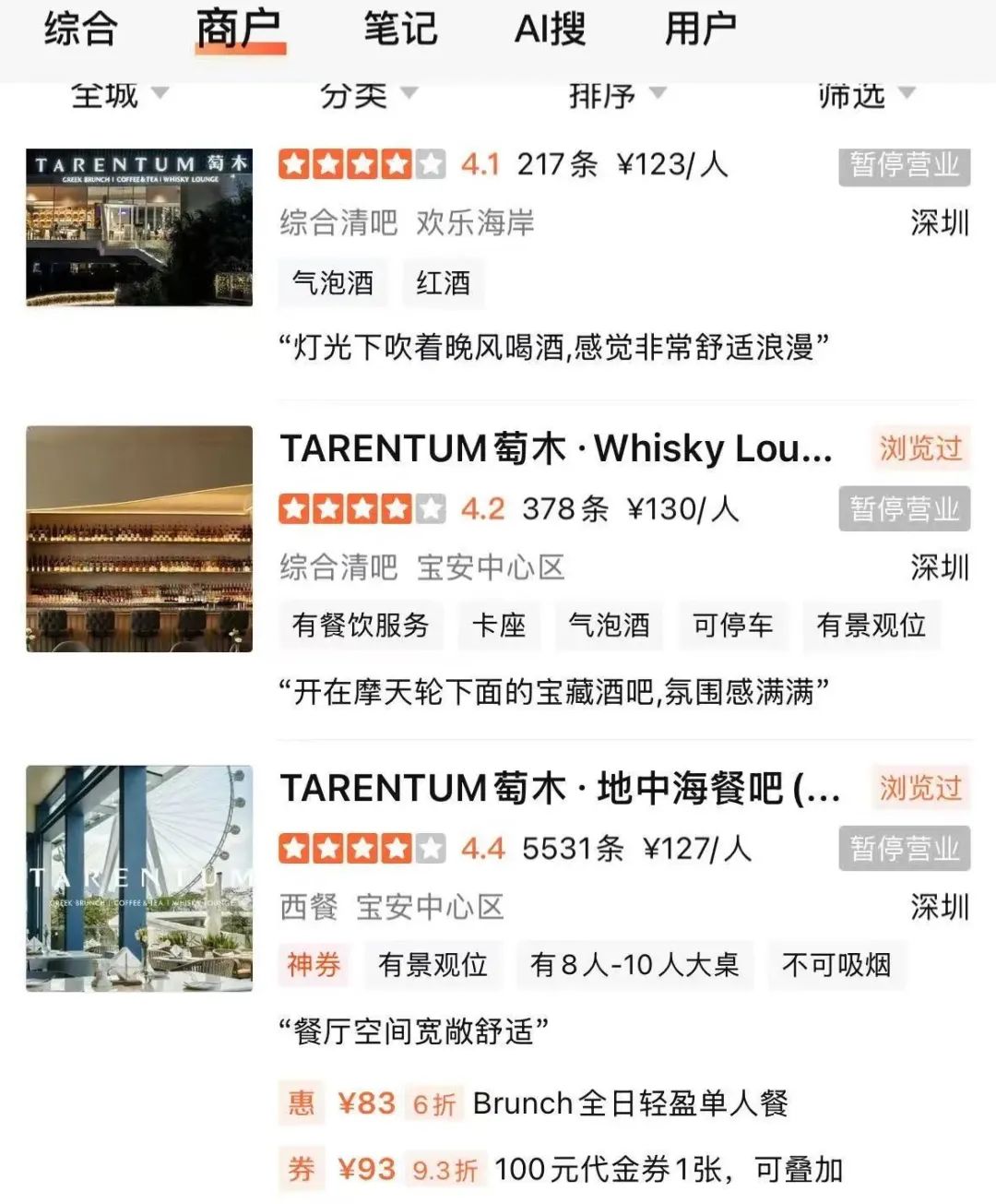Select the 商户 tab
Image resolution: width=996 pixels, height=1204 pixels.
click(x=239, y=30)
